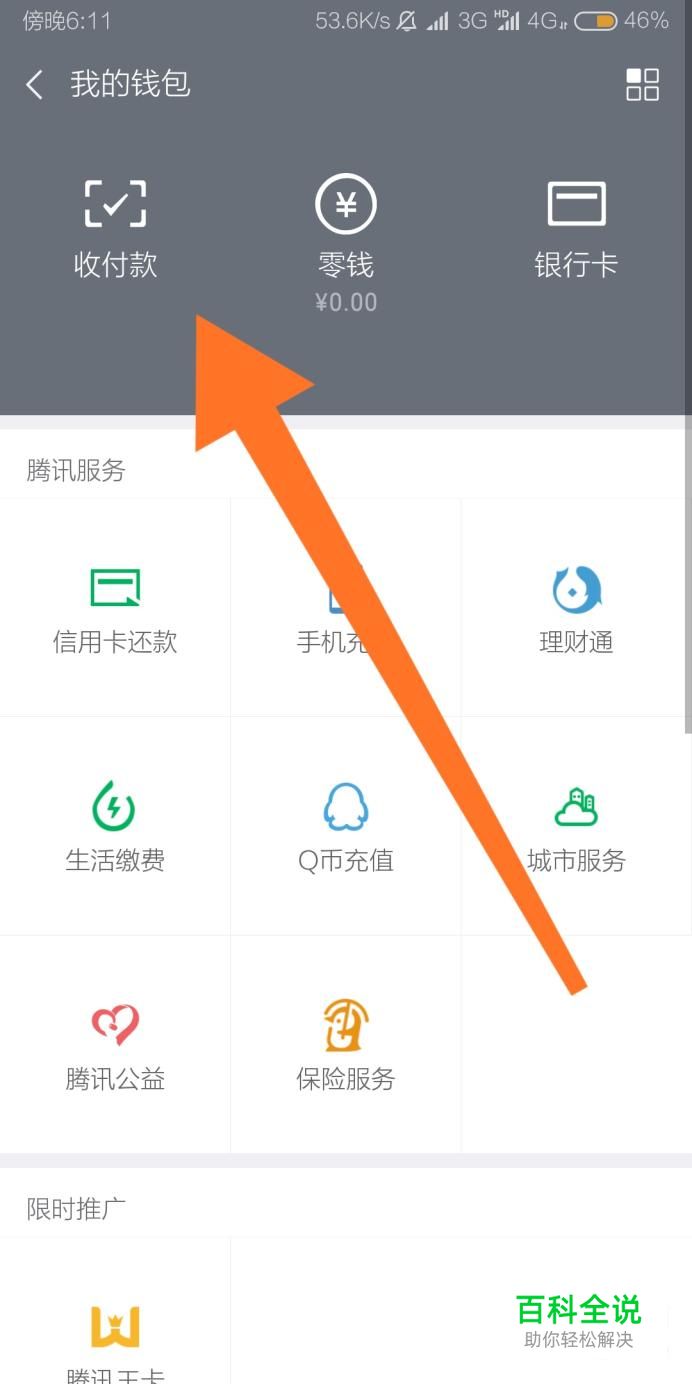The height and width of the screenshot is (1384, 692).
Task: Open 收付款 payment code
Action: (x=115, y=230)
